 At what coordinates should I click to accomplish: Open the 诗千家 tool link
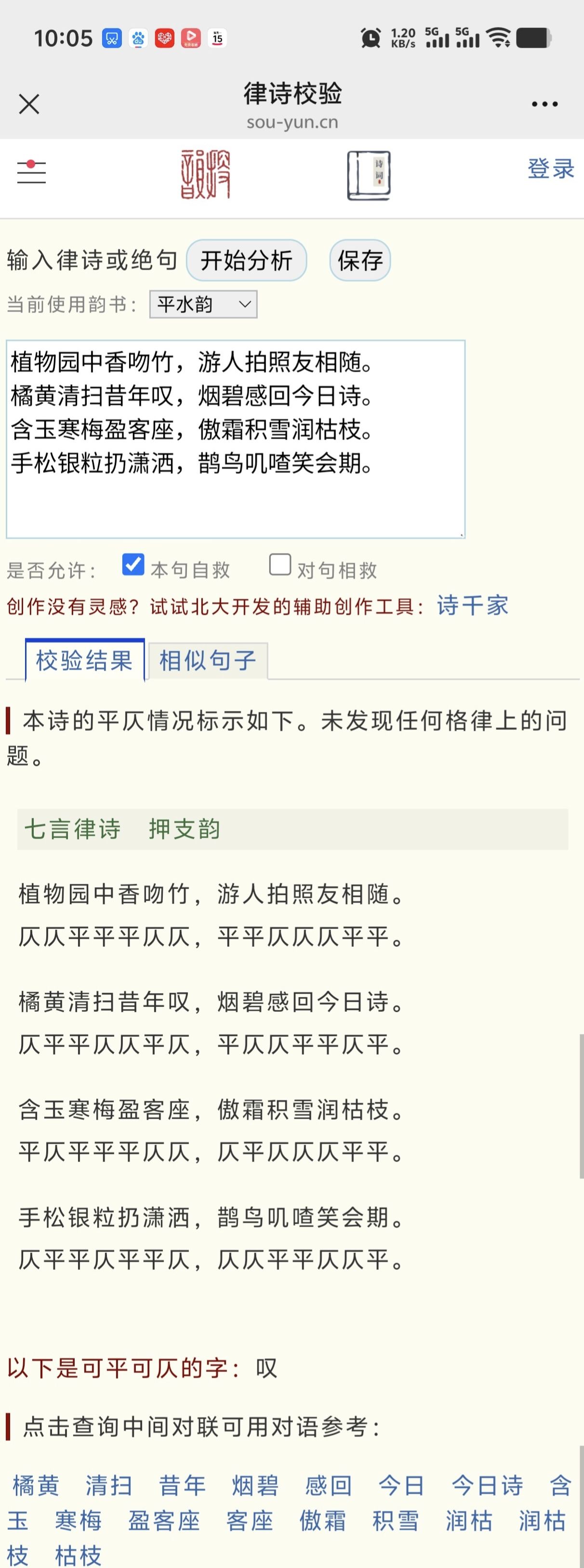473,606
